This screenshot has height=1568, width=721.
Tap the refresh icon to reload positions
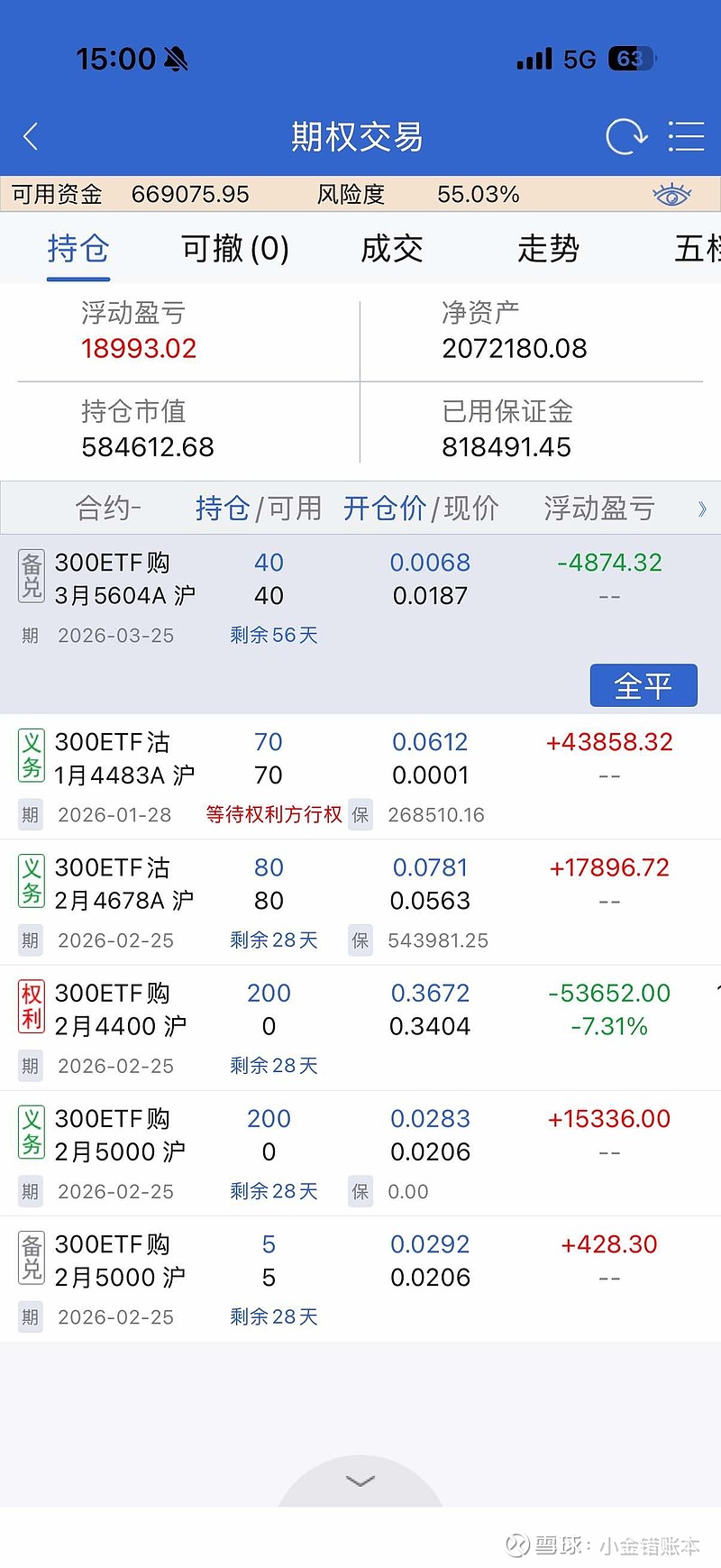point(626,135)
